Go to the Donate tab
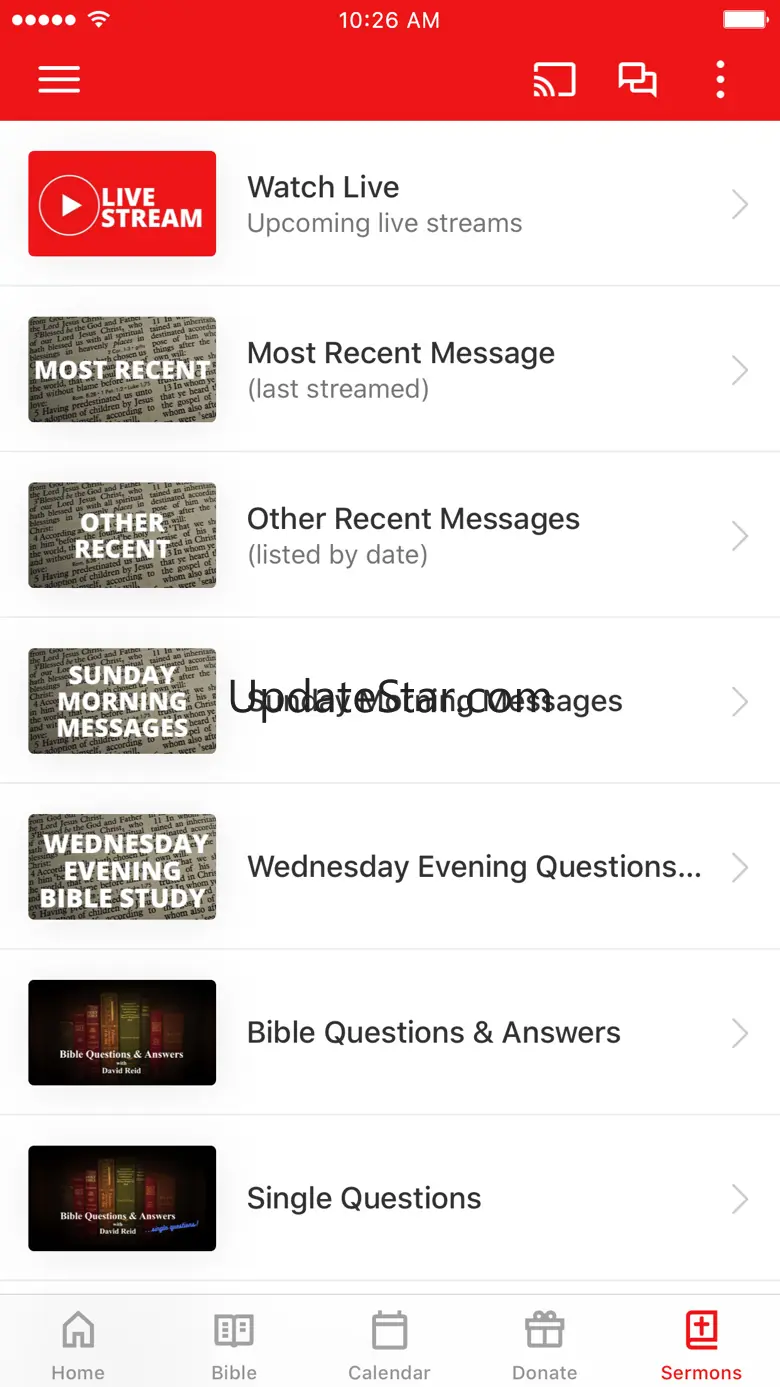The height and width of the screenshot is (1387, 780). tap(545, 1345)
